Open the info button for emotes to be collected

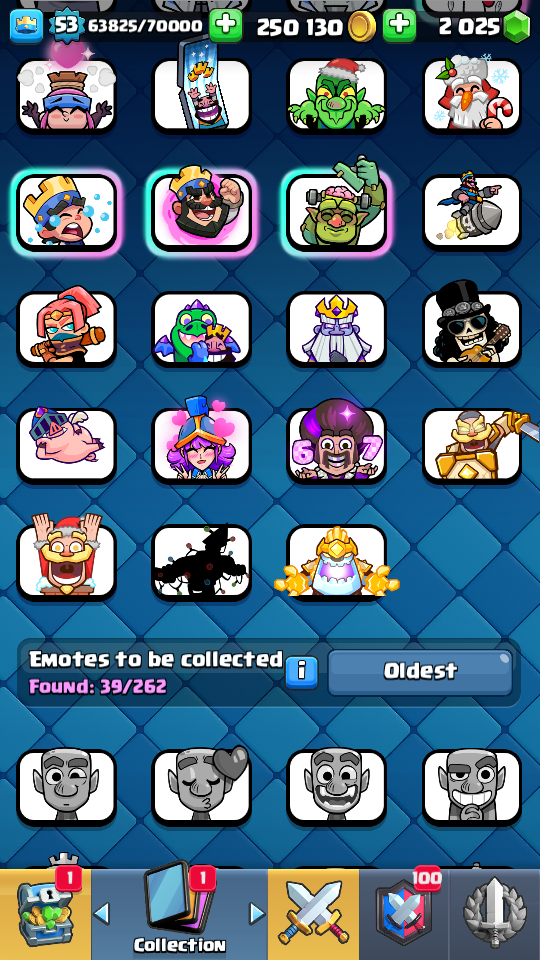(x=301, y=672)
